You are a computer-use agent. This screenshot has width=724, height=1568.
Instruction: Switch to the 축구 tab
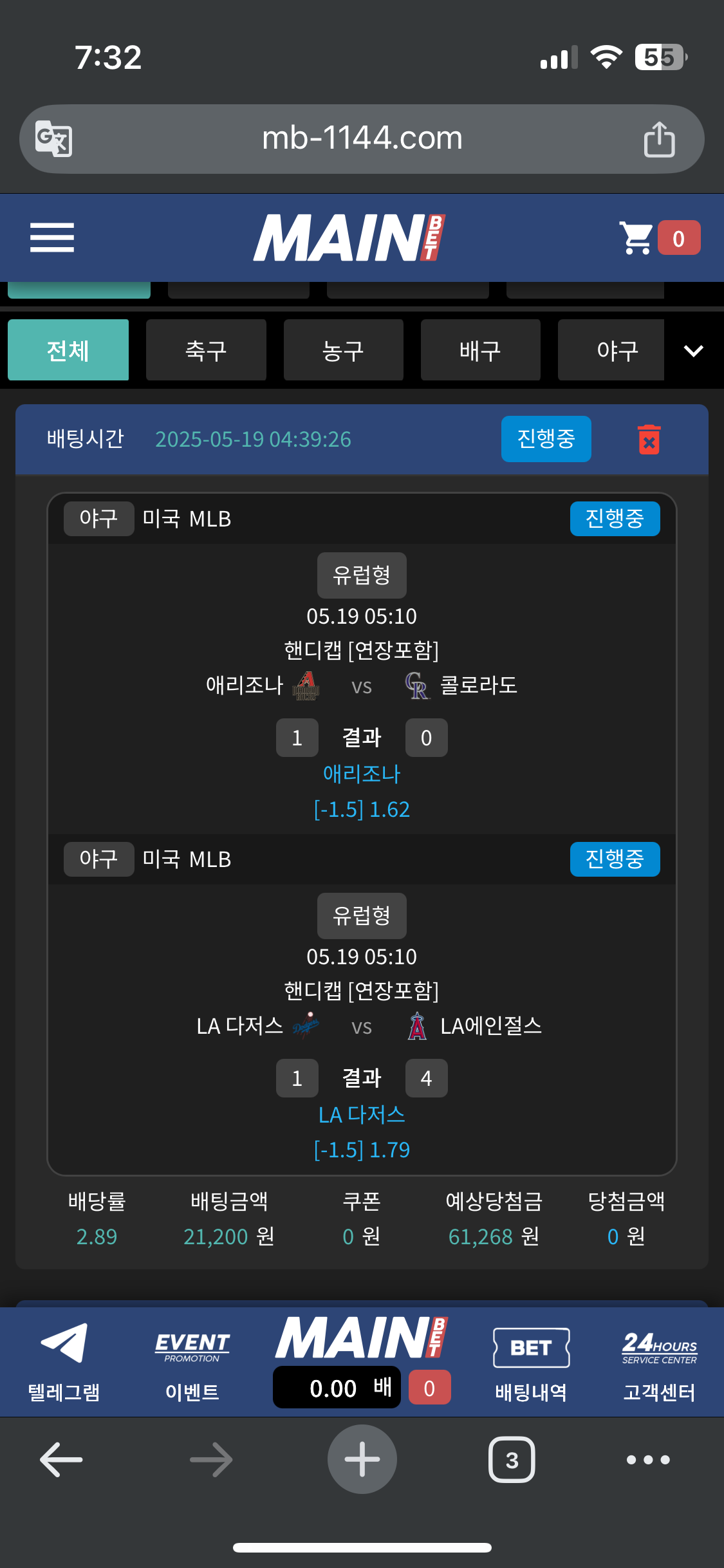coord(206,350)
